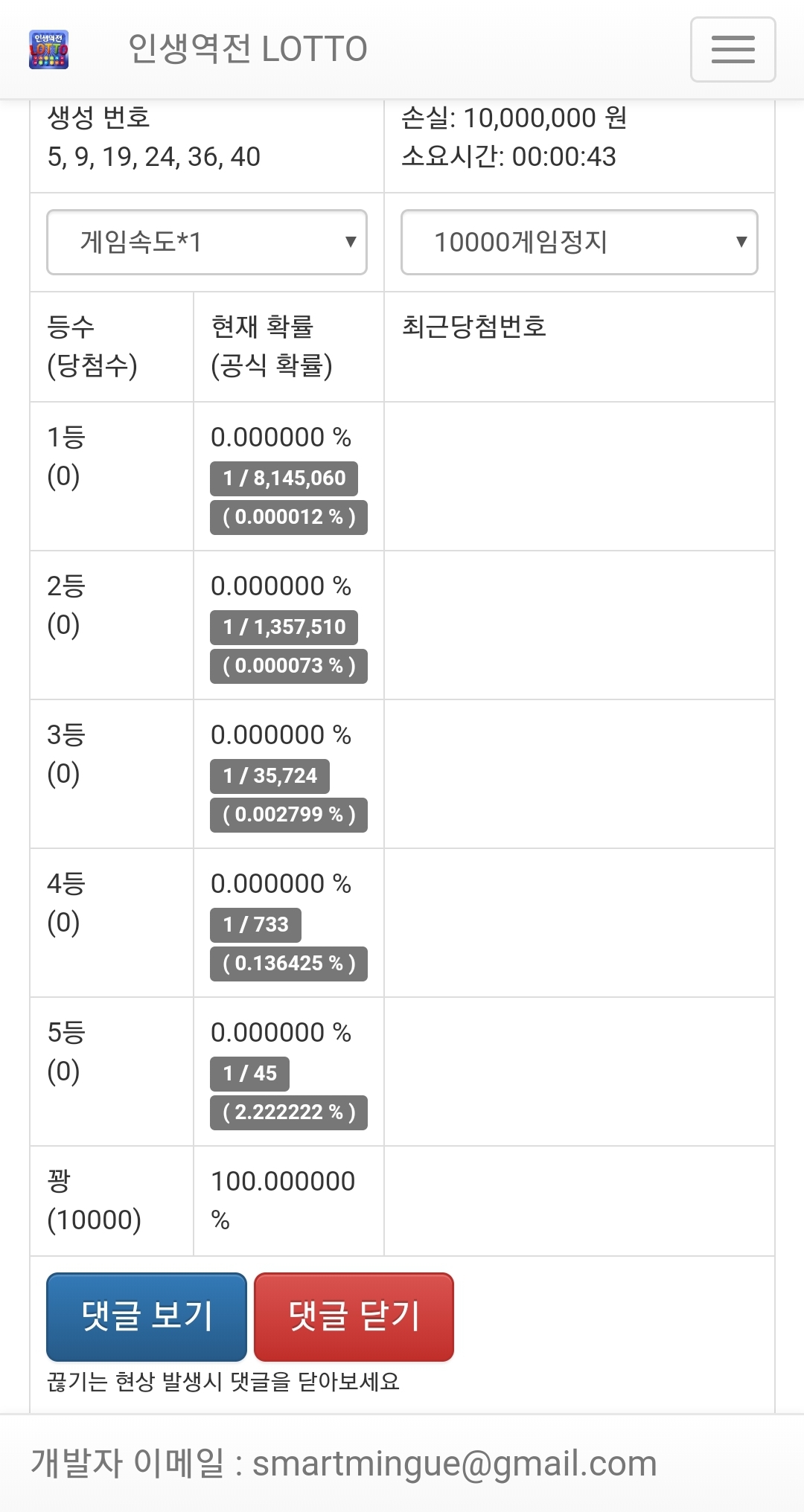Image resolution: width=804 pixels, height=1512 pixels.
Task: Open the 10000게임정지 stop-count dropdown
Action: [x=579, y=242]
